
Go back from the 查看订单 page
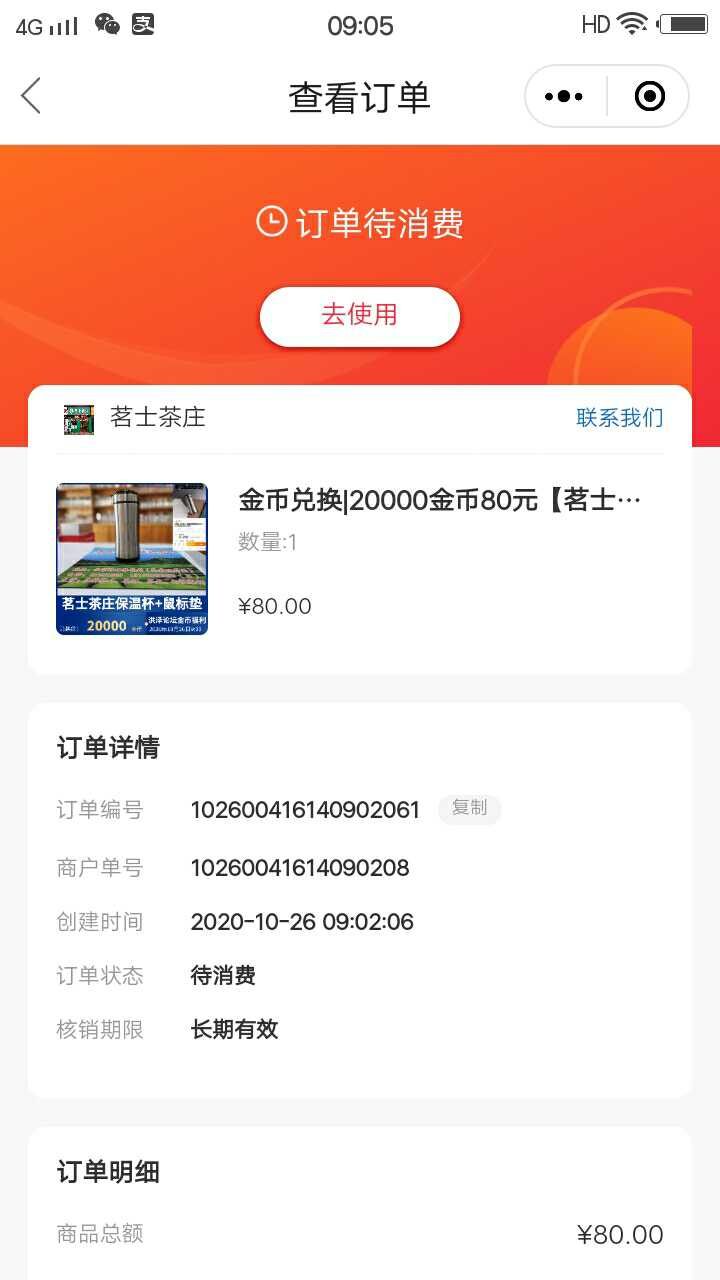[31, 97]
